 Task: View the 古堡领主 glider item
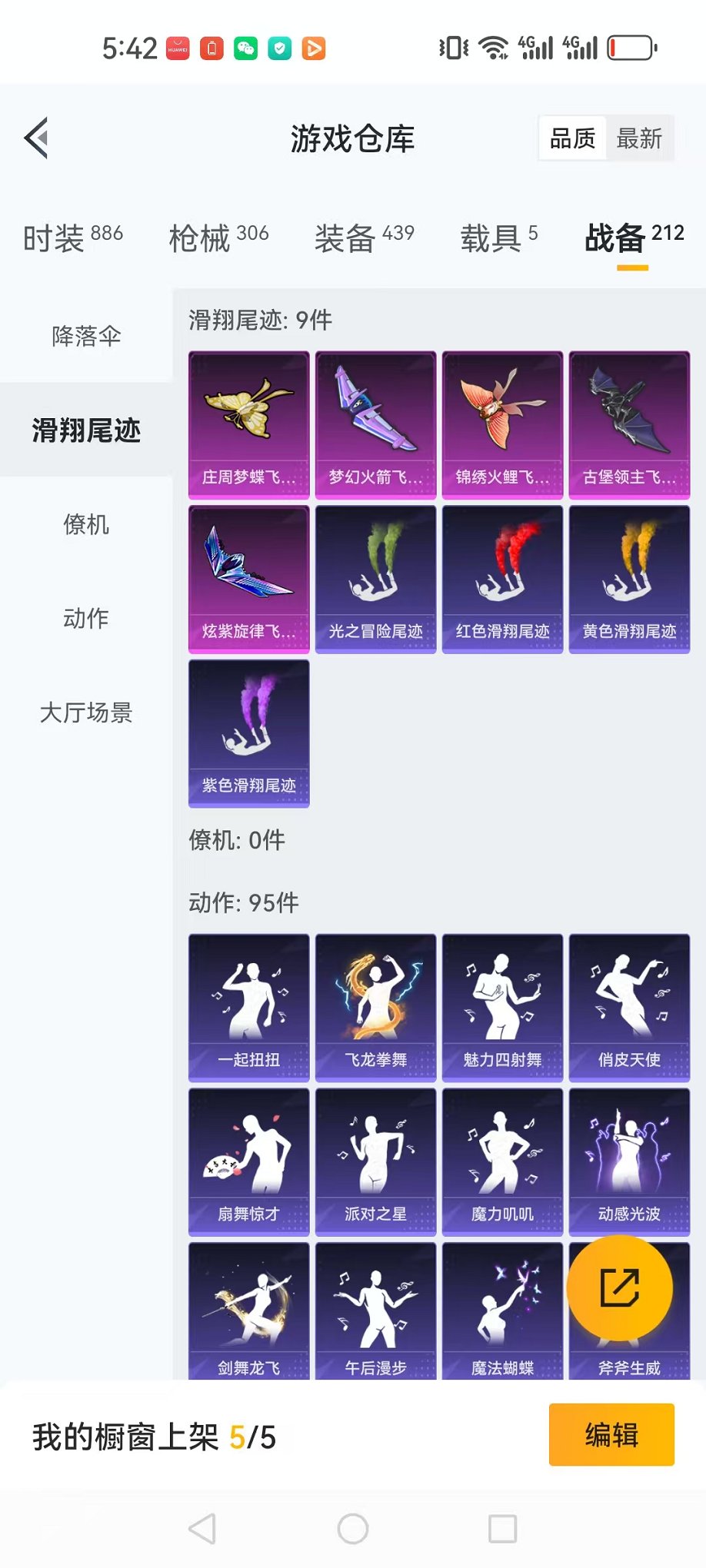click(x=630, y=425)
